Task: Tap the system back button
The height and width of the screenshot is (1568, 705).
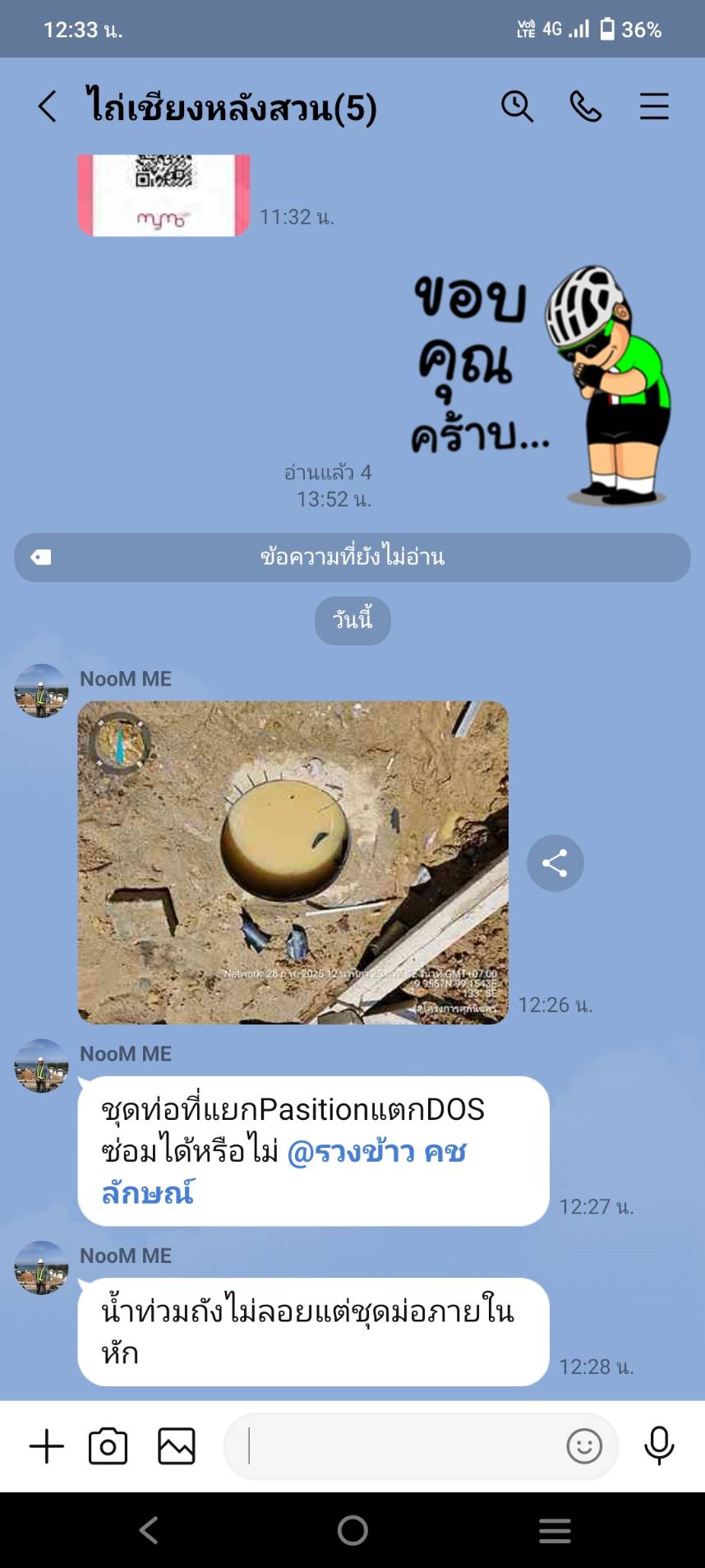Action: [149, 1530]
